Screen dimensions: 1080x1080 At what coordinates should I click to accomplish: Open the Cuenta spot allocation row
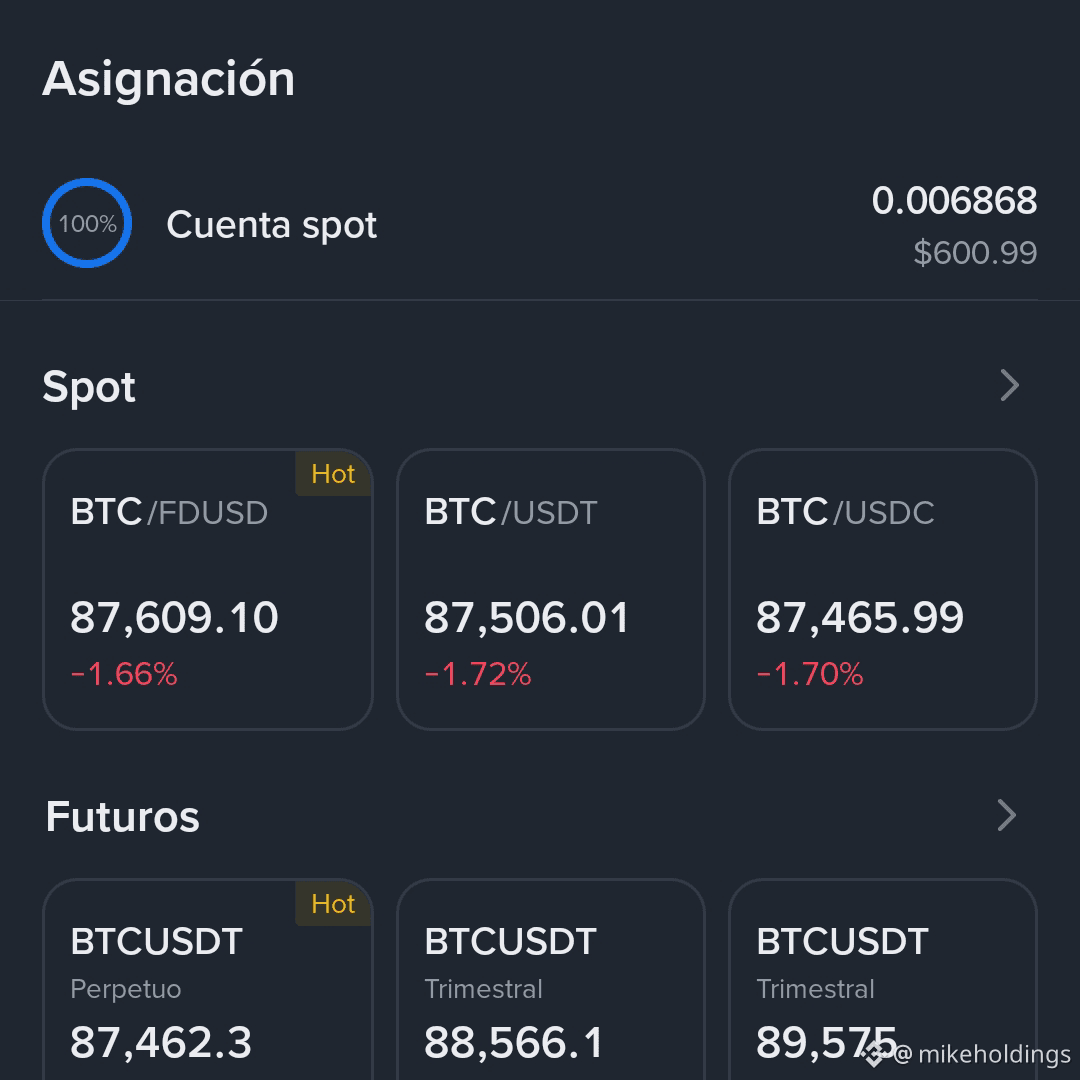(540, 225)
